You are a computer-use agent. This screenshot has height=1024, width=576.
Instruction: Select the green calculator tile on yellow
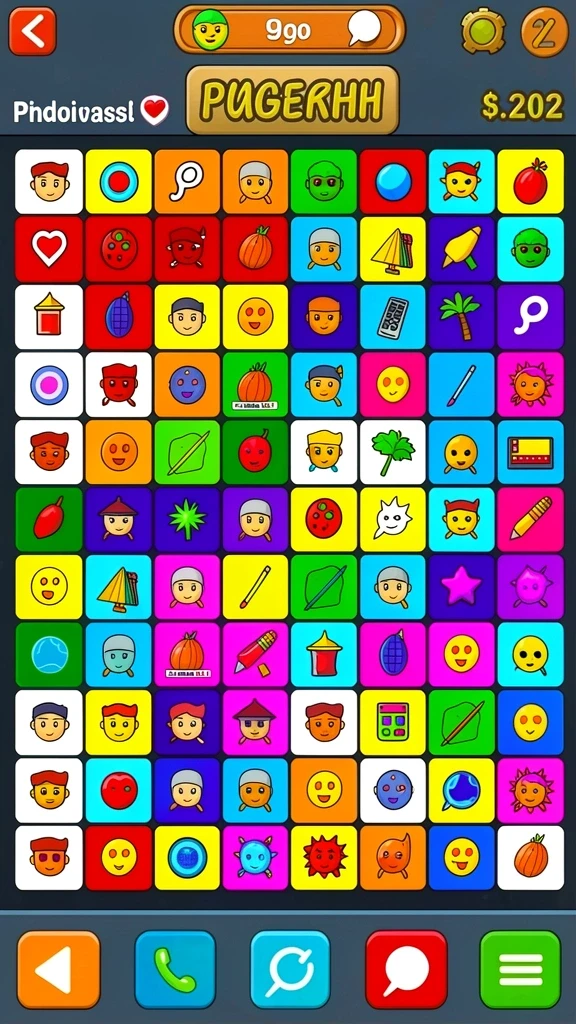pos(392,723)
